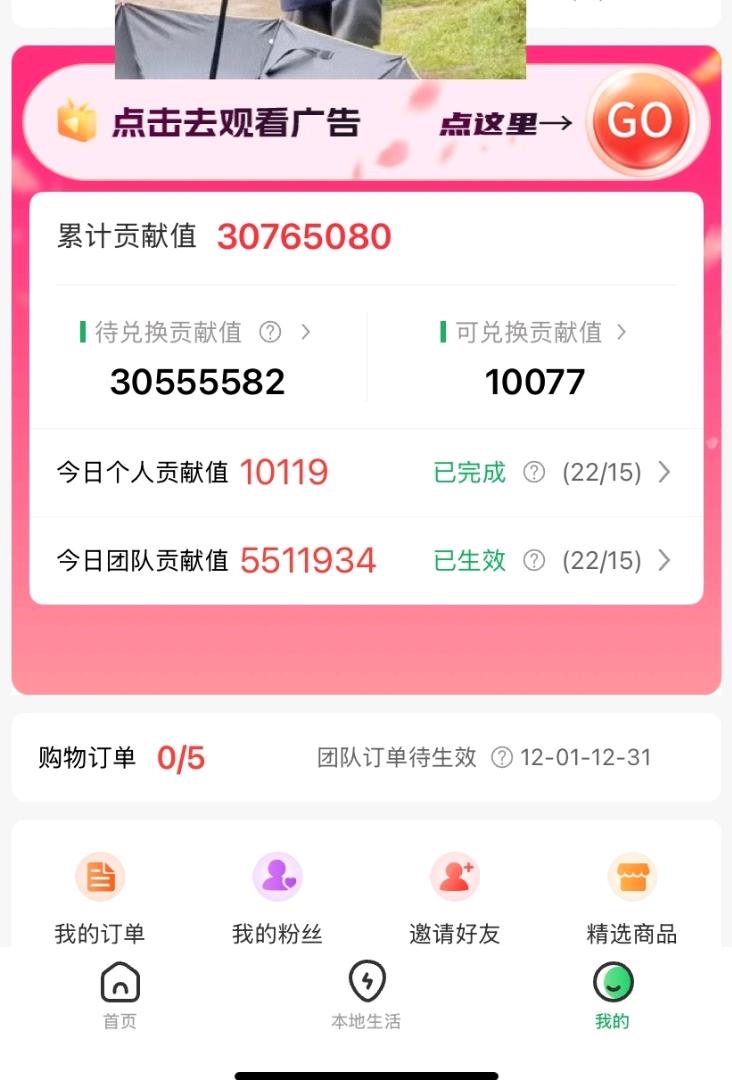
Task: Select the 首页 home icon in bottom bar
Action: (119, 982)
